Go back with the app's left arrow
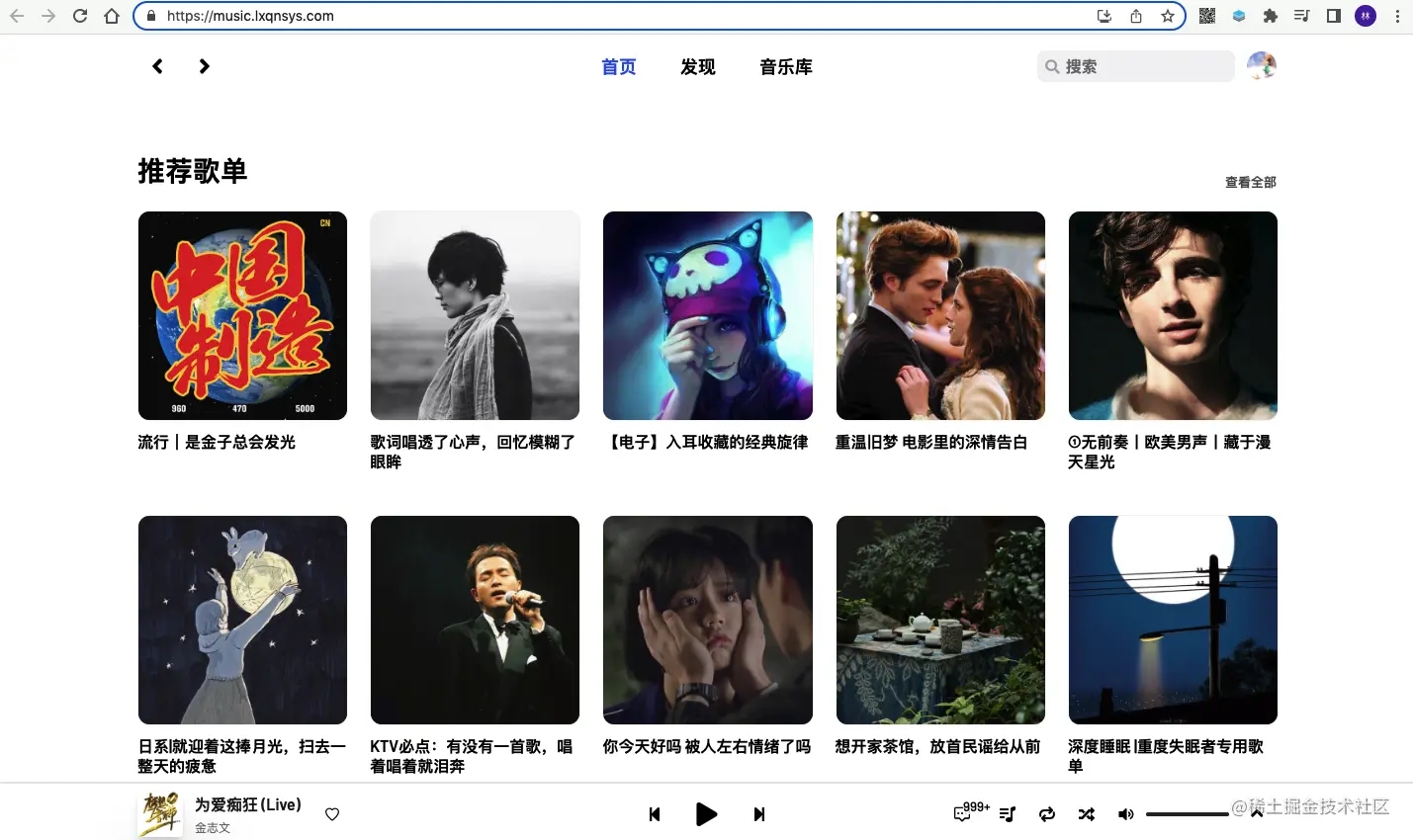The height and width of the screenshot is (840, 1413). click(x=157, y=66)
